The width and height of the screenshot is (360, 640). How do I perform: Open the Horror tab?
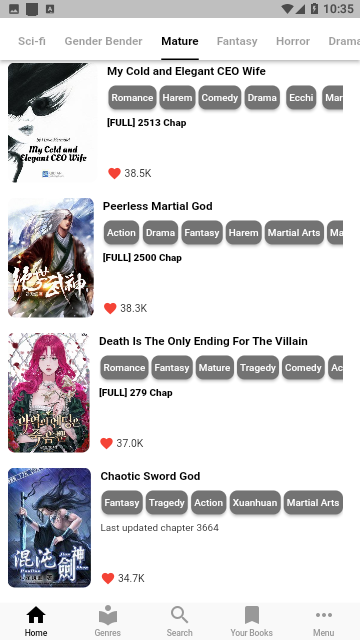293,41
